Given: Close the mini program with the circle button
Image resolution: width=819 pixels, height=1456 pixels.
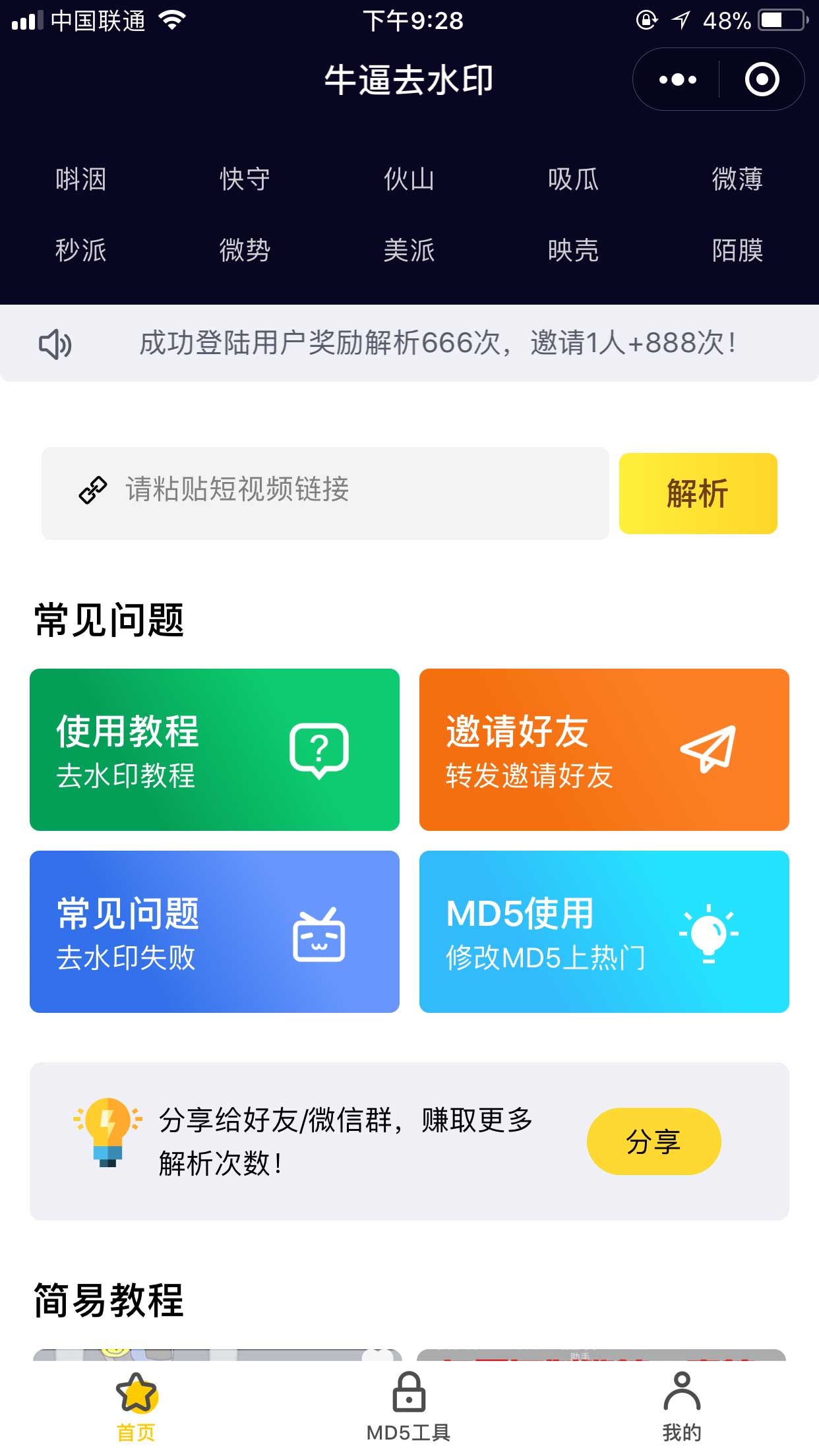Looking at the screenshot, I should tap(762, 80).
